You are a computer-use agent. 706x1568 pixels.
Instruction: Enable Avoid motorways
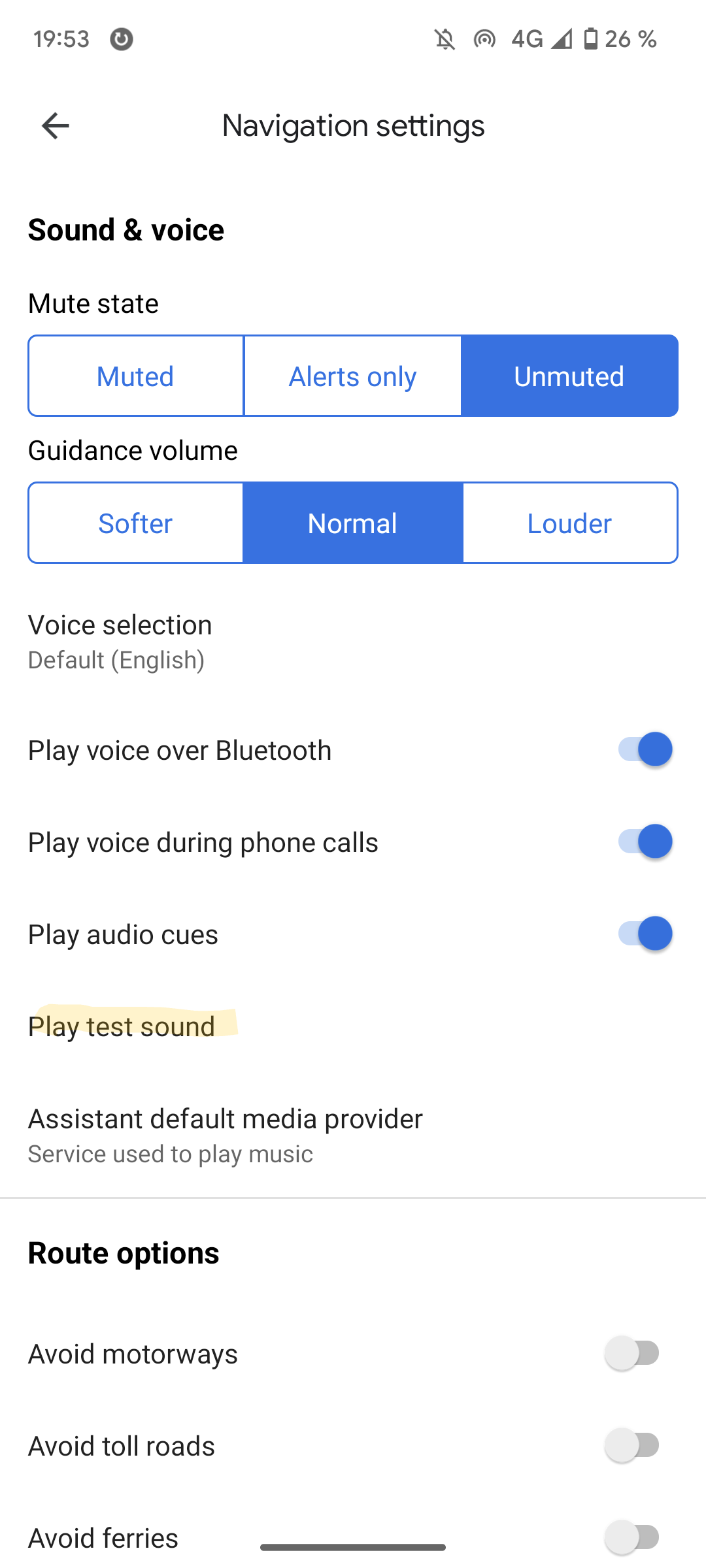[x=632, y=1353]
